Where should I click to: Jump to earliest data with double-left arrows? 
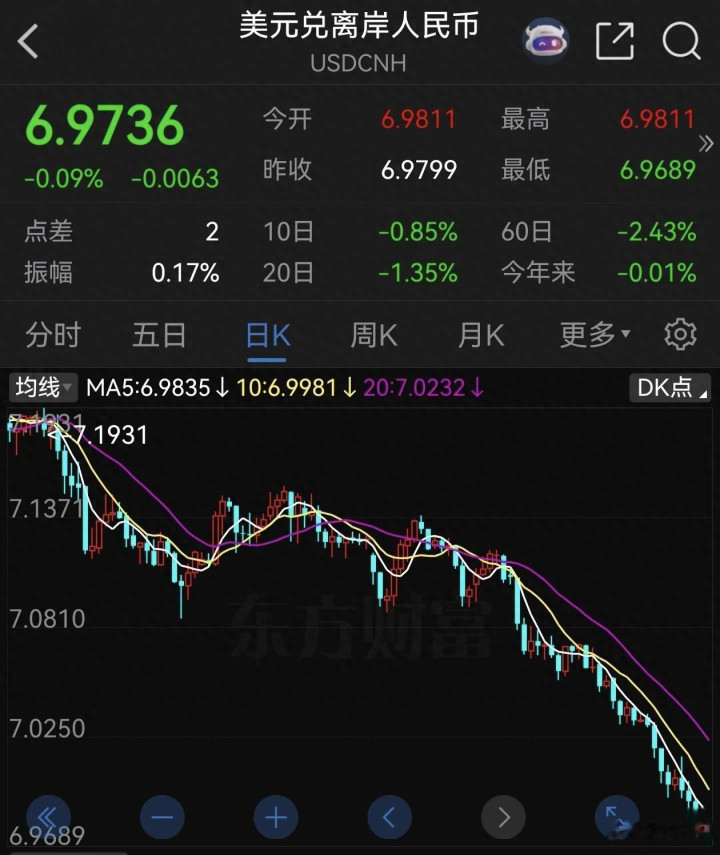(48, 817)
